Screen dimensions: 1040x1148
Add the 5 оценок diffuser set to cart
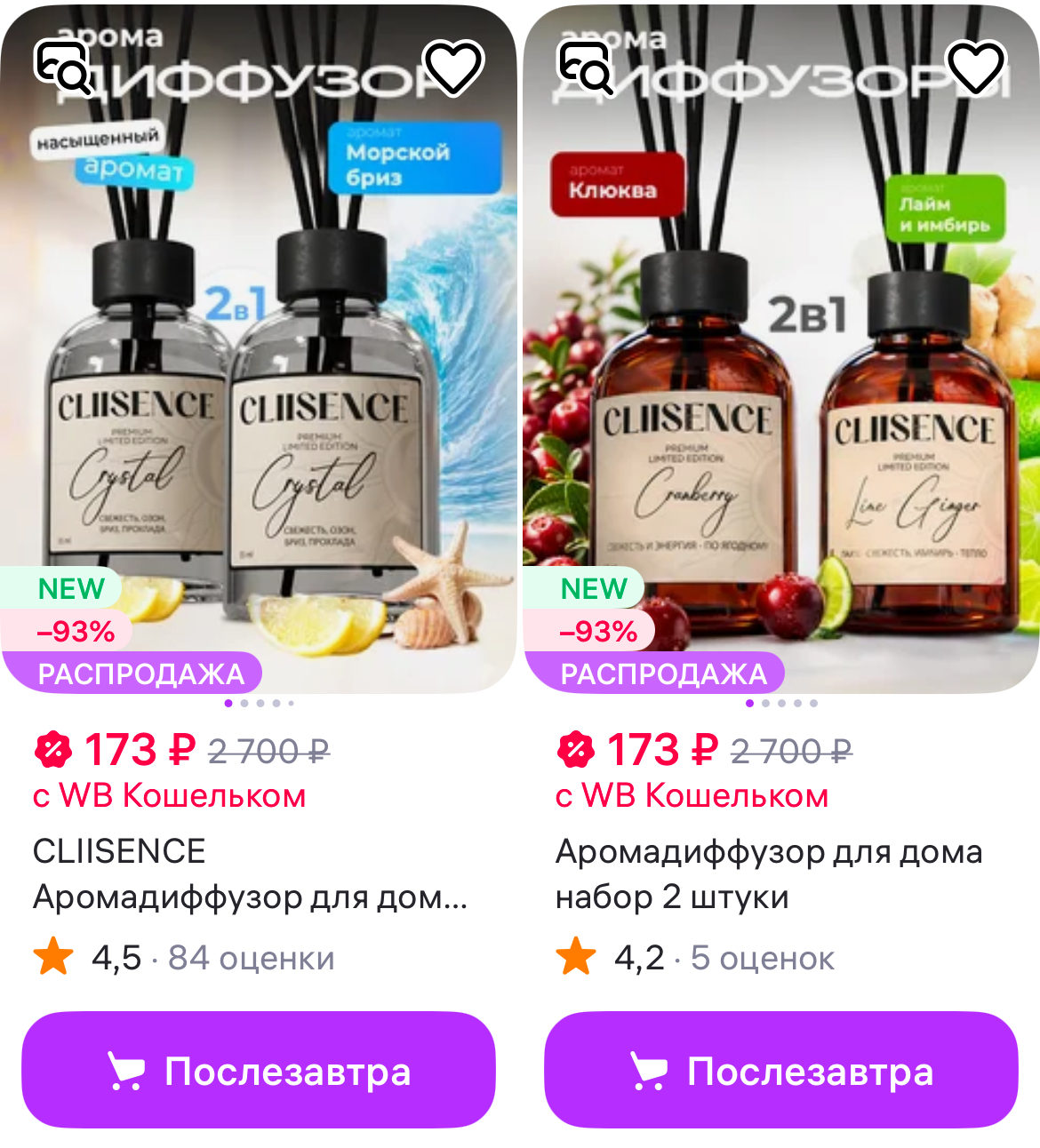tap(780, 1070)
